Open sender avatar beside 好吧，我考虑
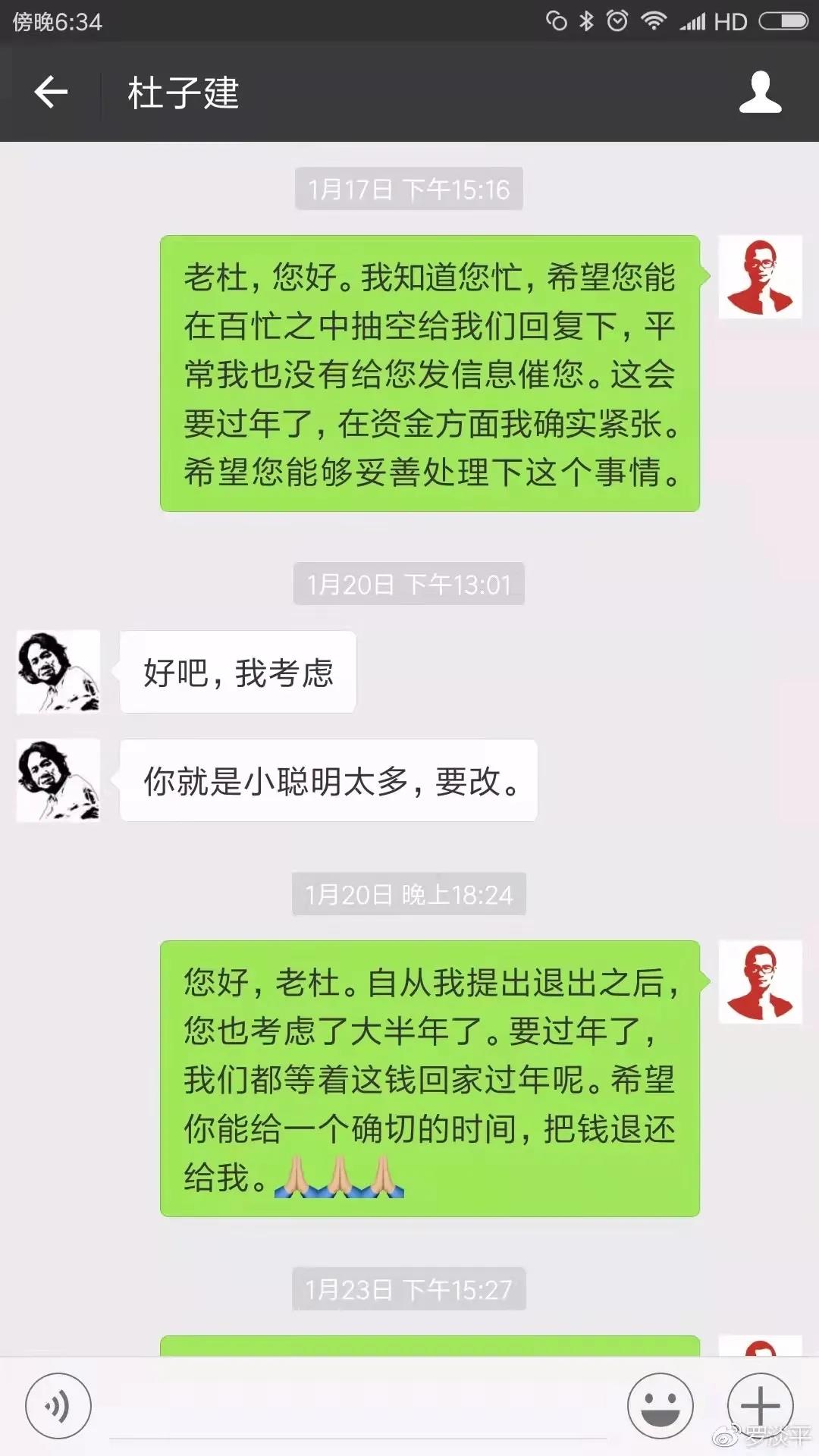 (x=58, y=672)
